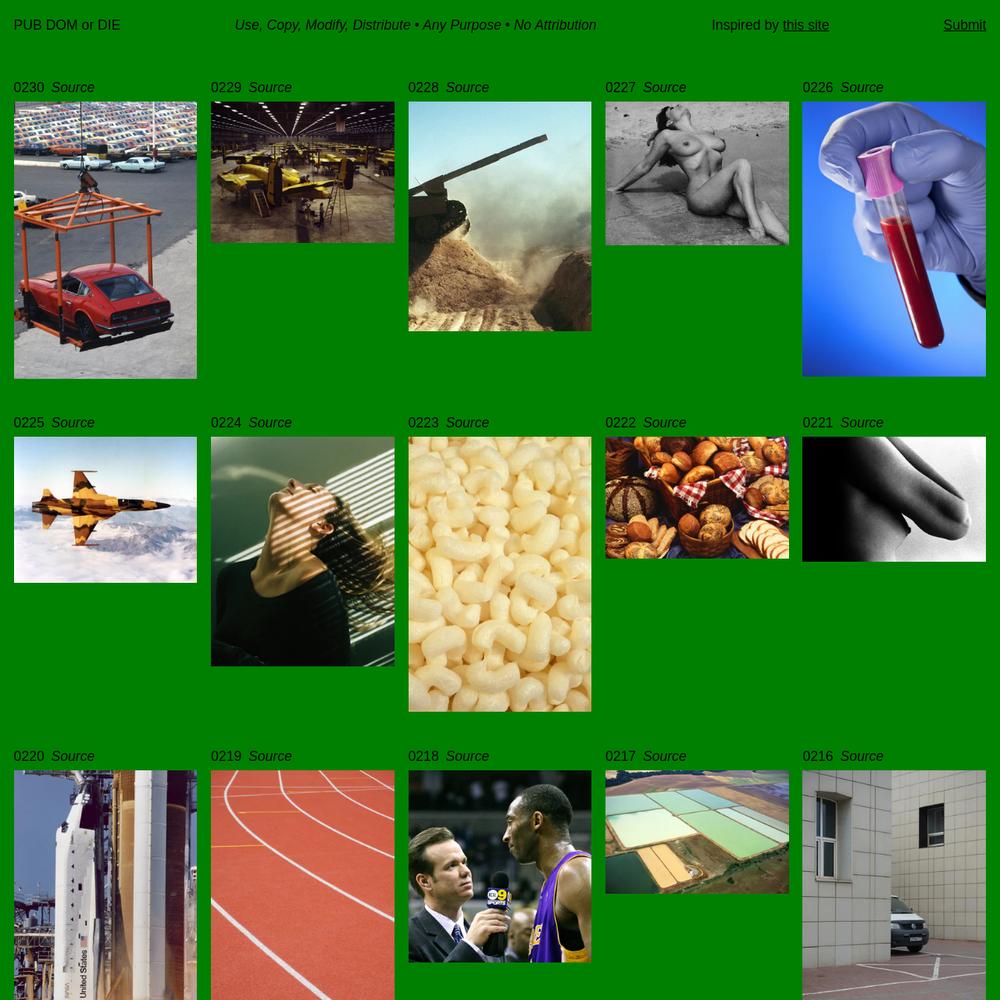The height and width of the screenshot is (1000, 1000).
Task: Open the red car image 0230
Action: (105, 240)
